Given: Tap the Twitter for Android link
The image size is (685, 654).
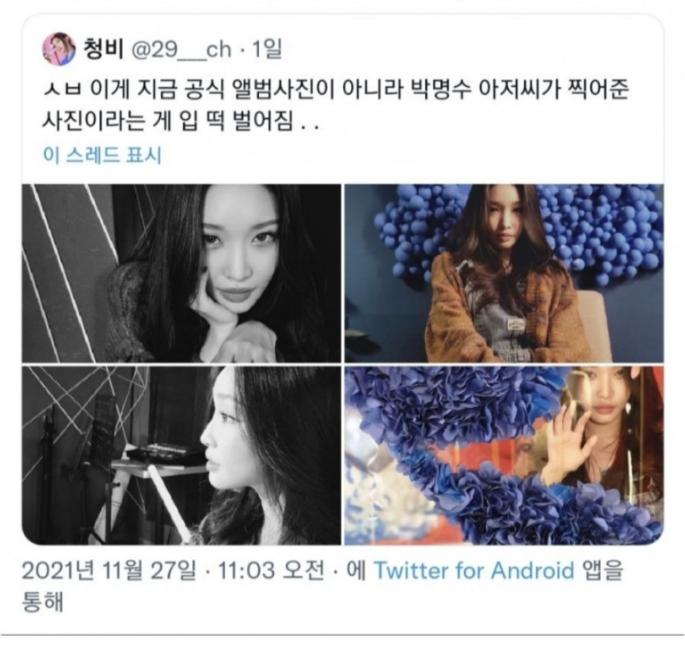Looking at the screenshot, I should click(x=474, y=572).
